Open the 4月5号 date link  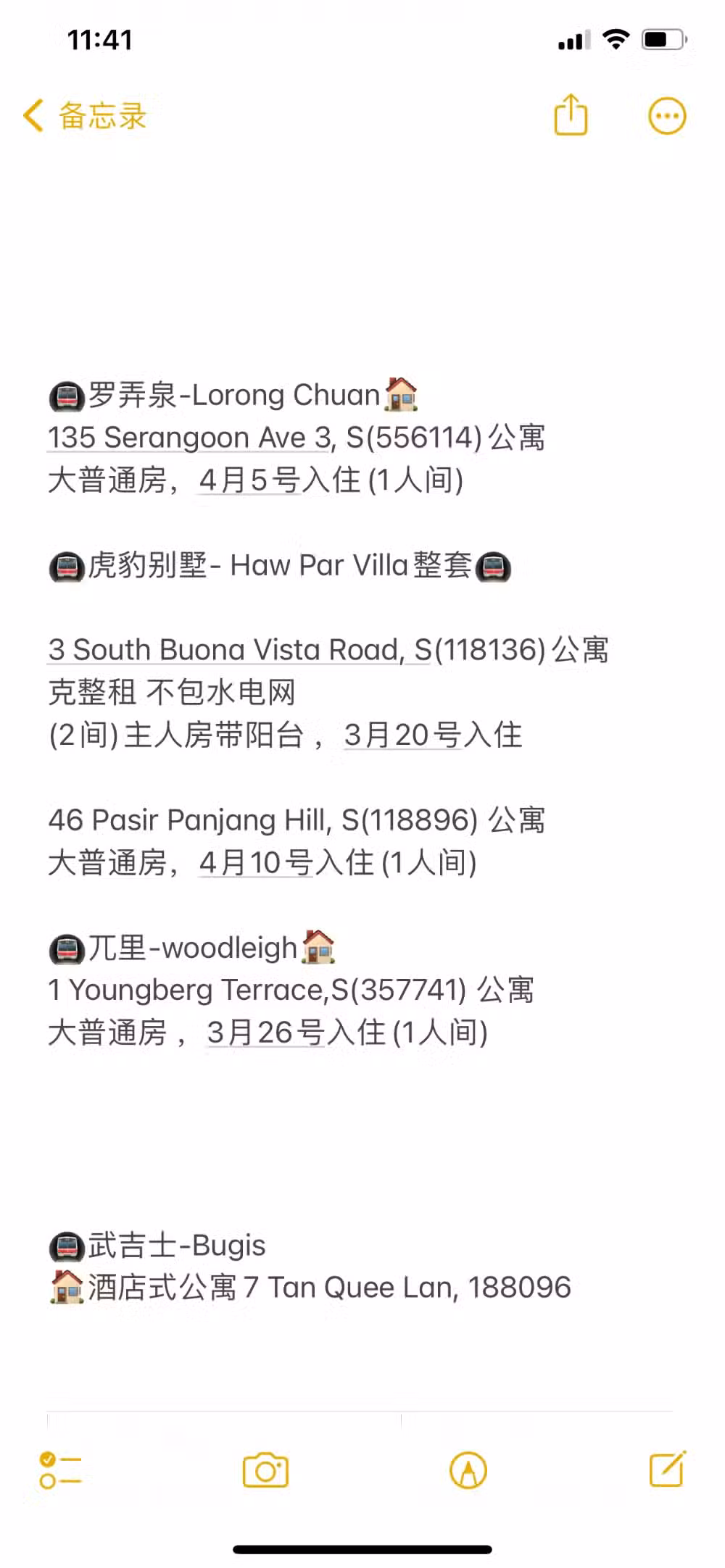249,480
